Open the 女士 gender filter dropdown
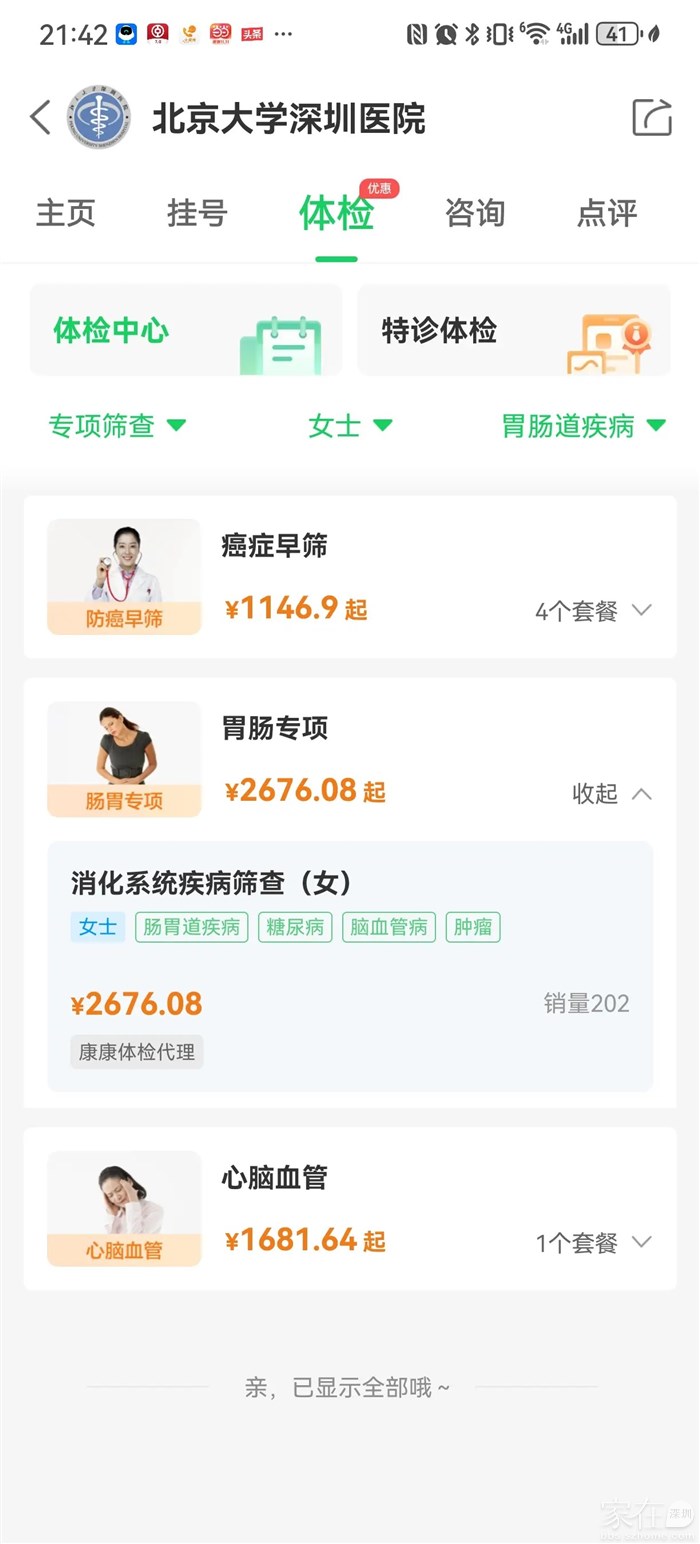 [350, 426]
